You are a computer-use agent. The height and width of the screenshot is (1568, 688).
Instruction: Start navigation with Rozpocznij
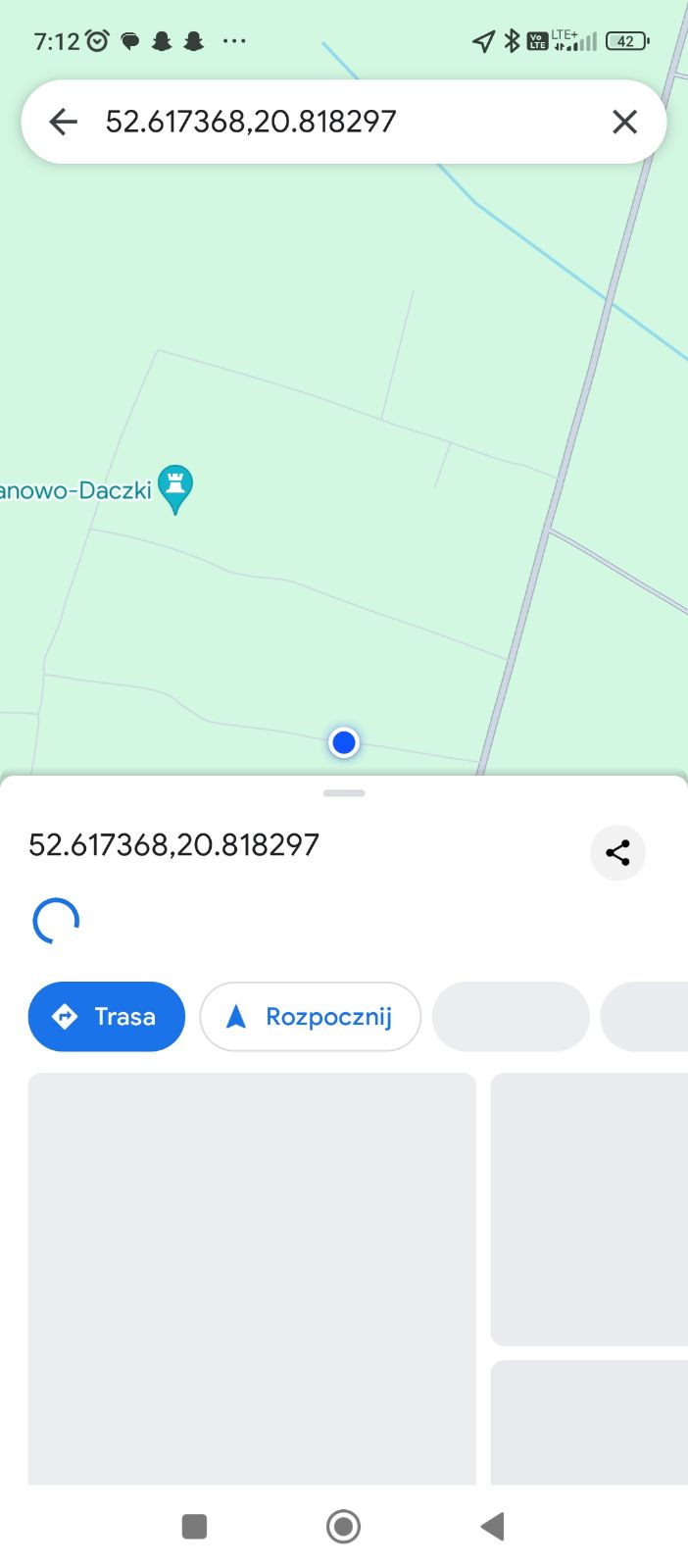click(x=310, y=1017)
